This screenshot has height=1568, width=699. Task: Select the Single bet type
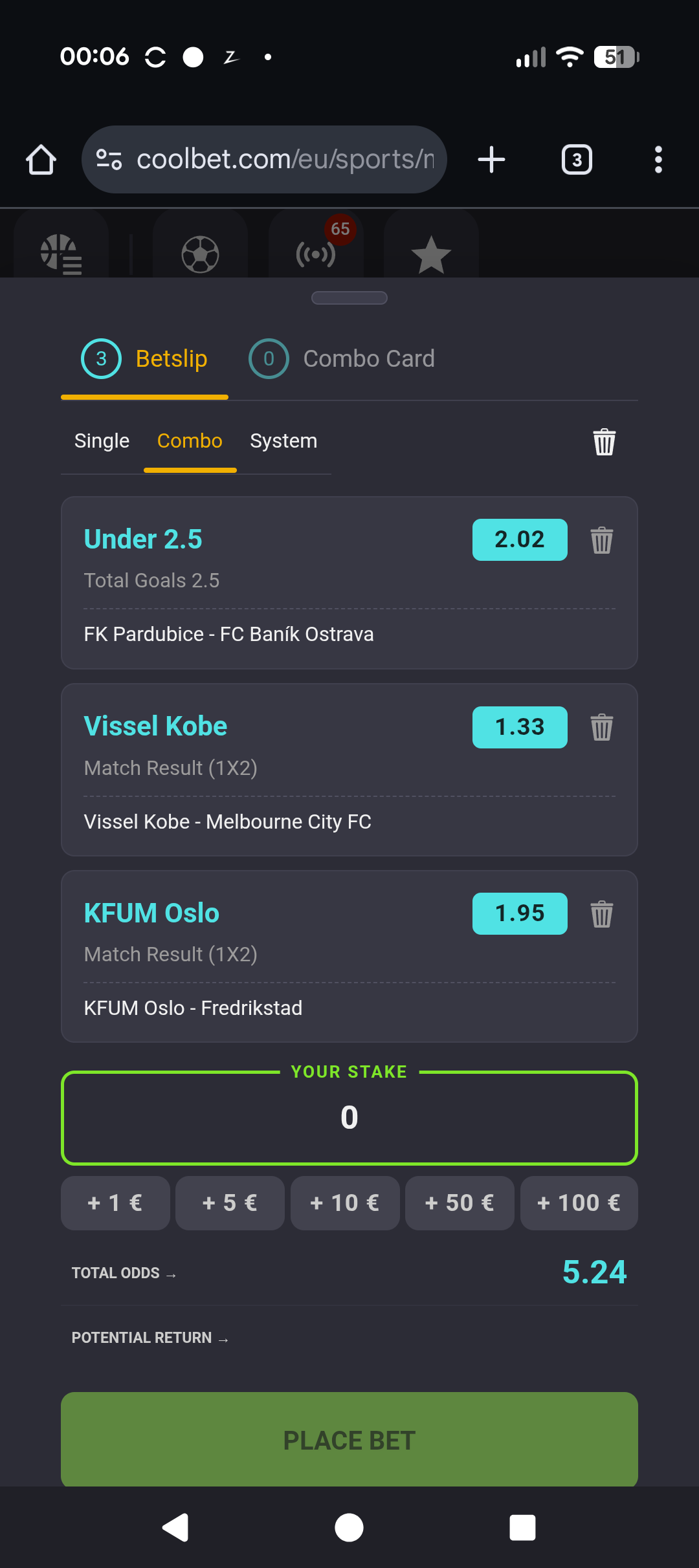point(102,441)
